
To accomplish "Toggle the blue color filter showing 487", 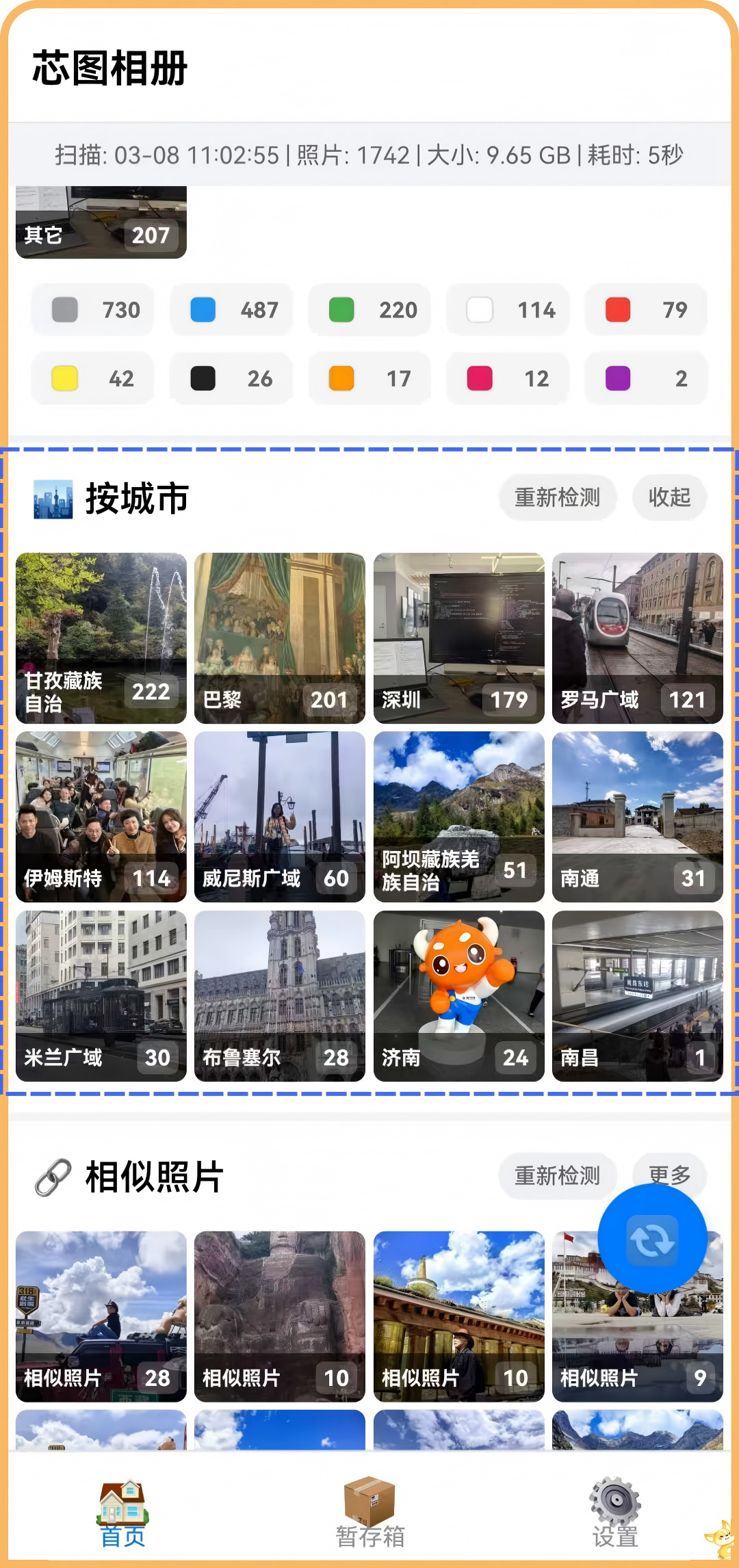I will (231, 310).
